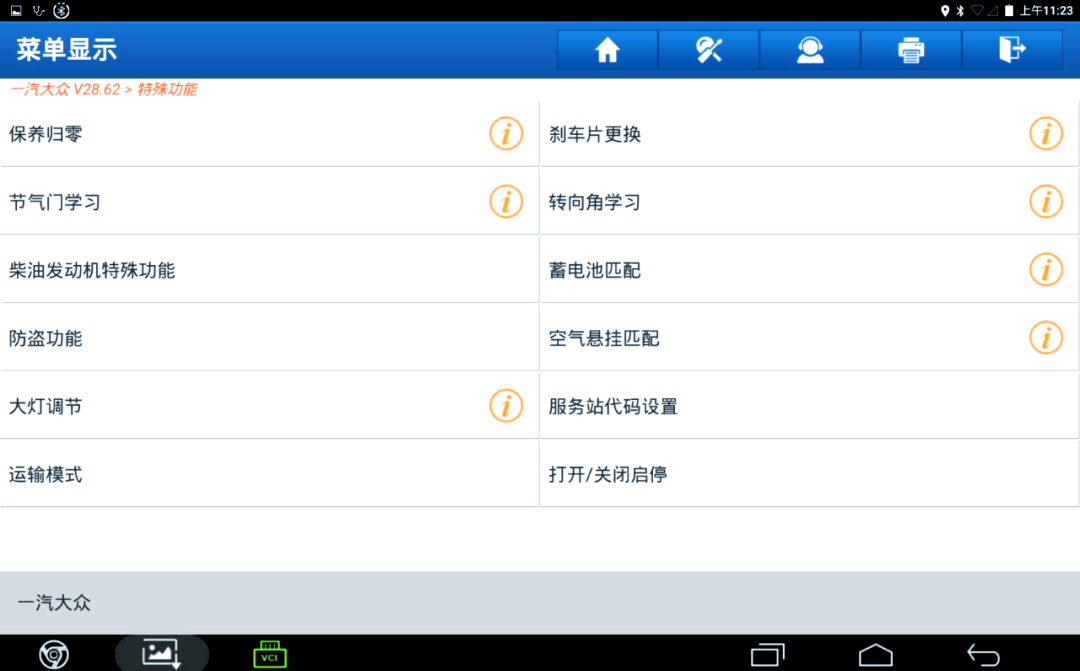This screenshot has width=1080, height=671.
Task: Open the repair tools icon
Action: pos(709,50)
